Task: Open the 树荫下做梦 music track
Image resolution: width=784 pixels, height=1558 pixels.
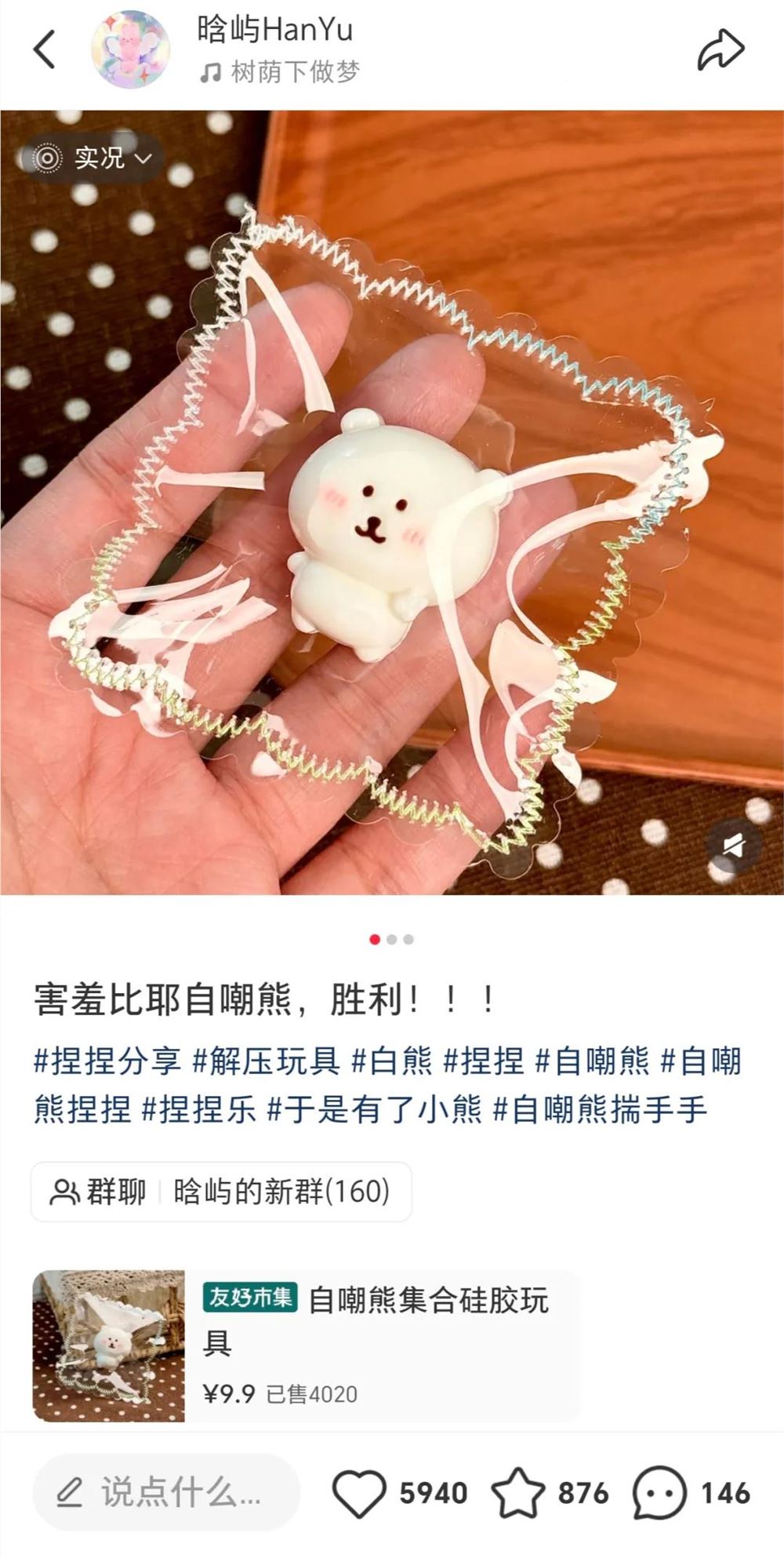Action: (x=294, y=73)
